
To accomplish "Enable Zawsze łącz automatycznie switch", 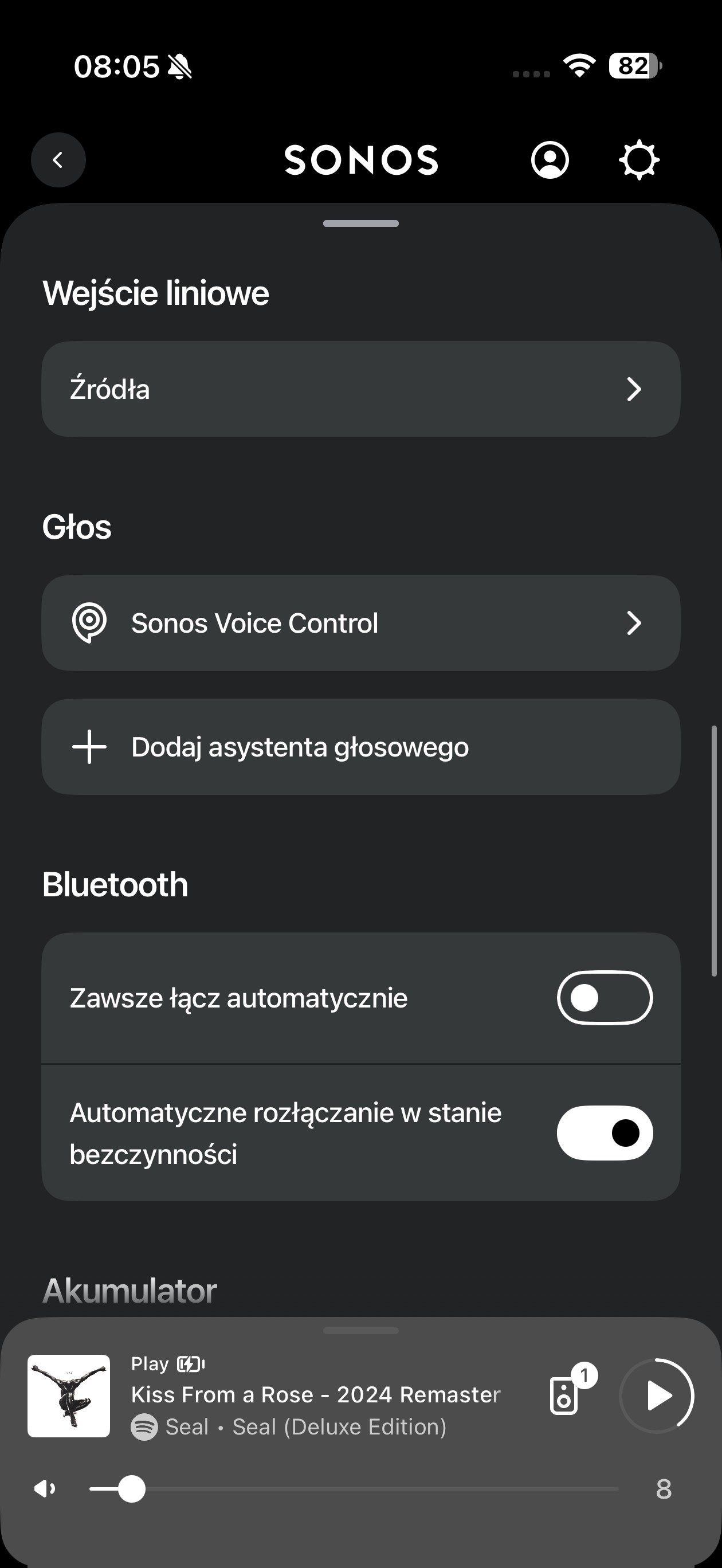I will click(x=605, y=998).
